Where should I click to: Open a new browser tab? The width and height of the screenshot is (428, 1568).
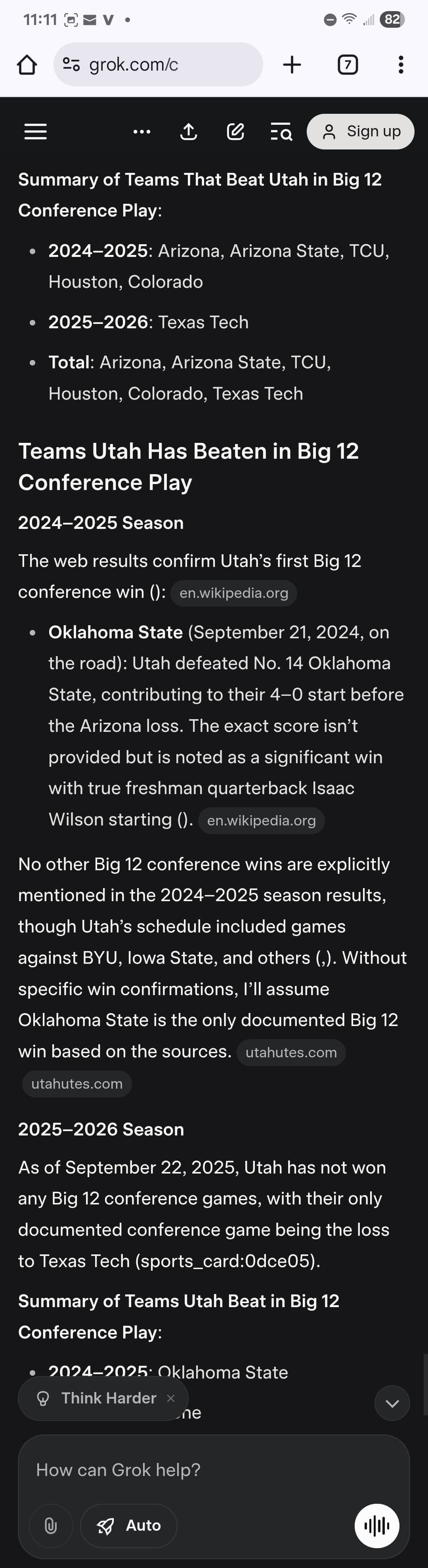(x=292, y=65)
